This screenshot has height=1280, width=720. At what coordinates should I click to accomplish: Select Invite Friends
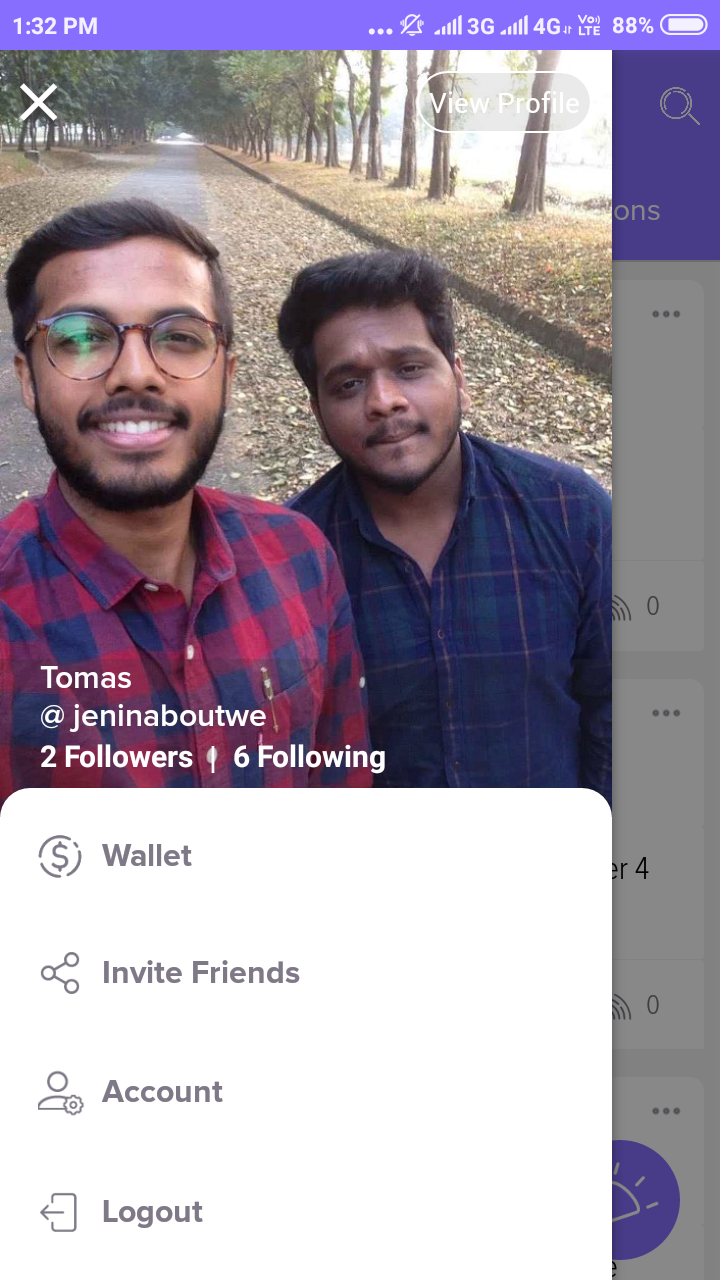pyautogui.click(x=200, y=973)
